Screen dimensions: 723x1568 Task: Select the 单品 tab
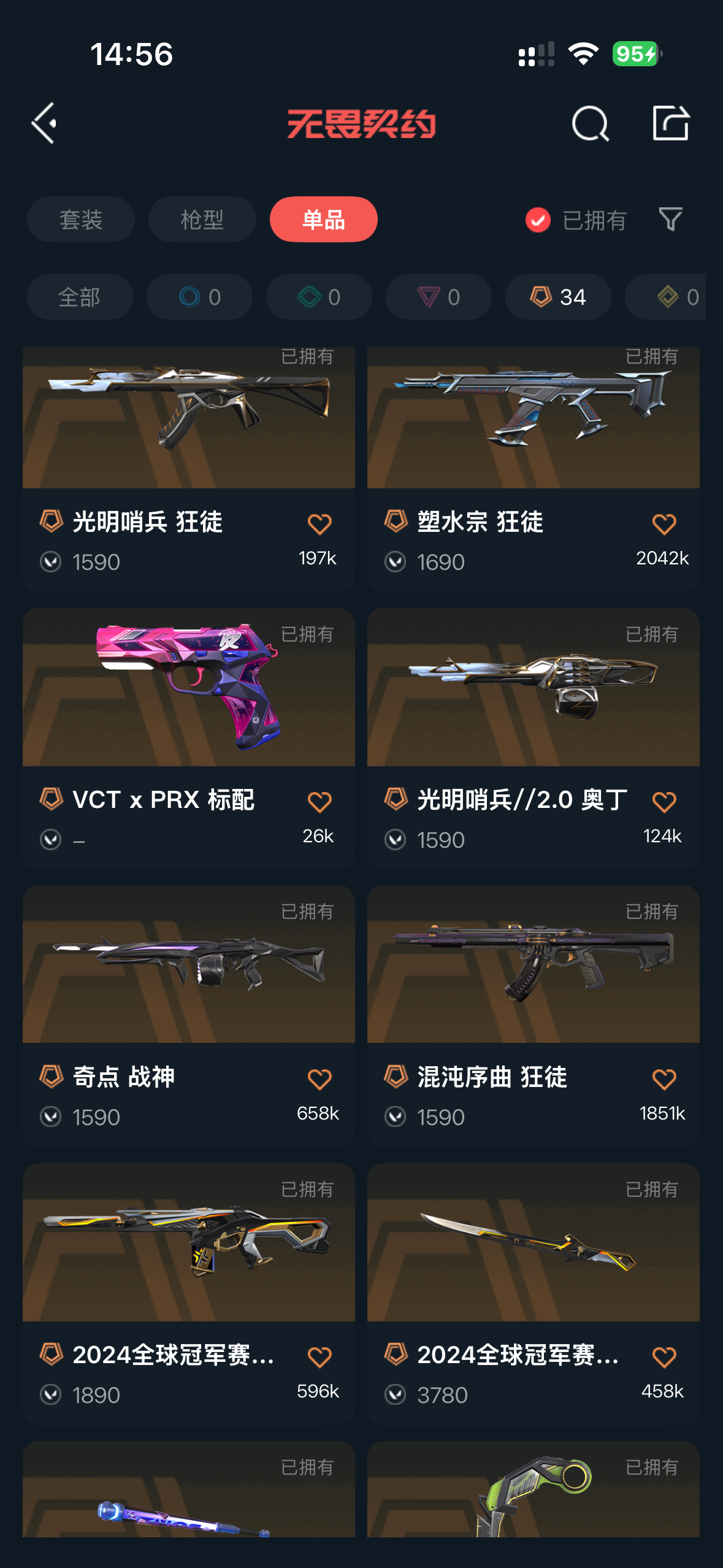323,220
